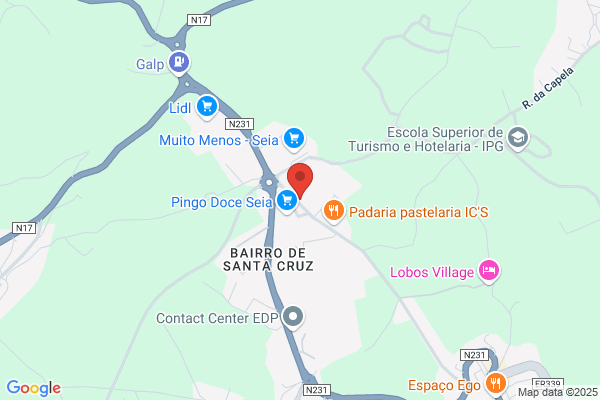Tap the red location pin
The height and width of the screenshot is (400, 600).
(x=300, y=180)
